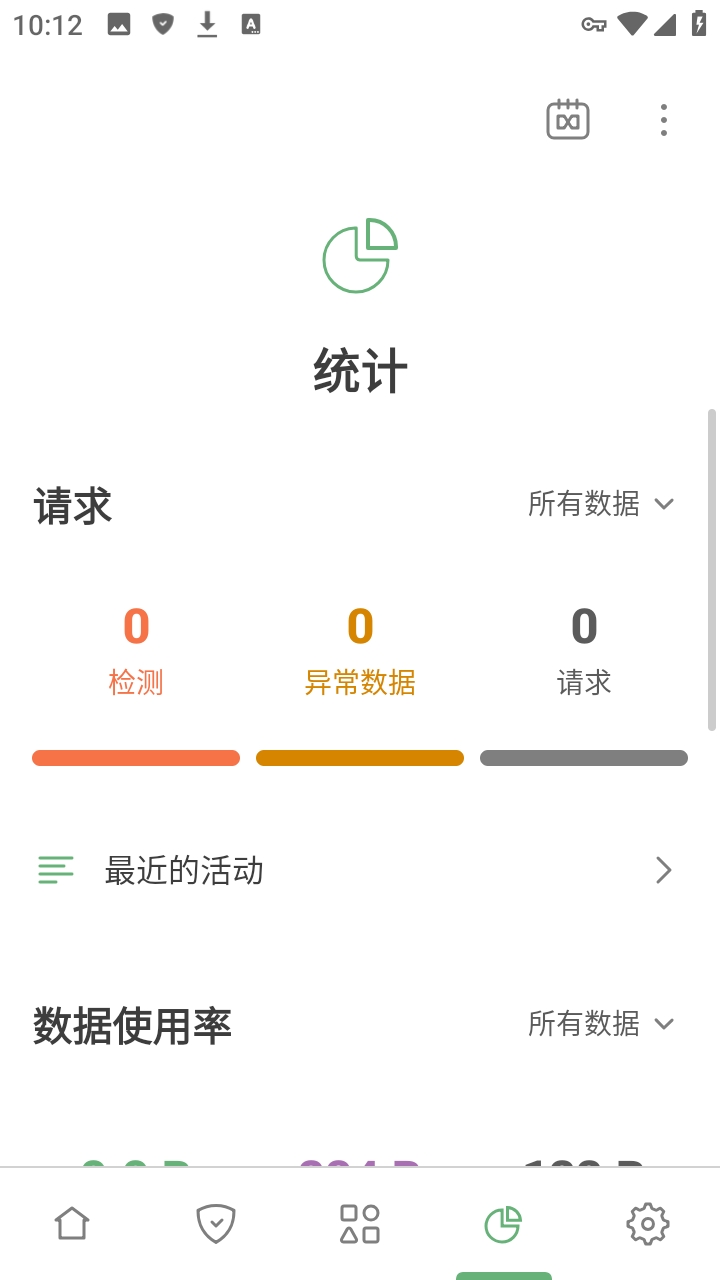The width and height of the screenshot is (720, 1280).
Task: Open the 所有数据 dropdown for 数据使用率
Action: 600,1024
